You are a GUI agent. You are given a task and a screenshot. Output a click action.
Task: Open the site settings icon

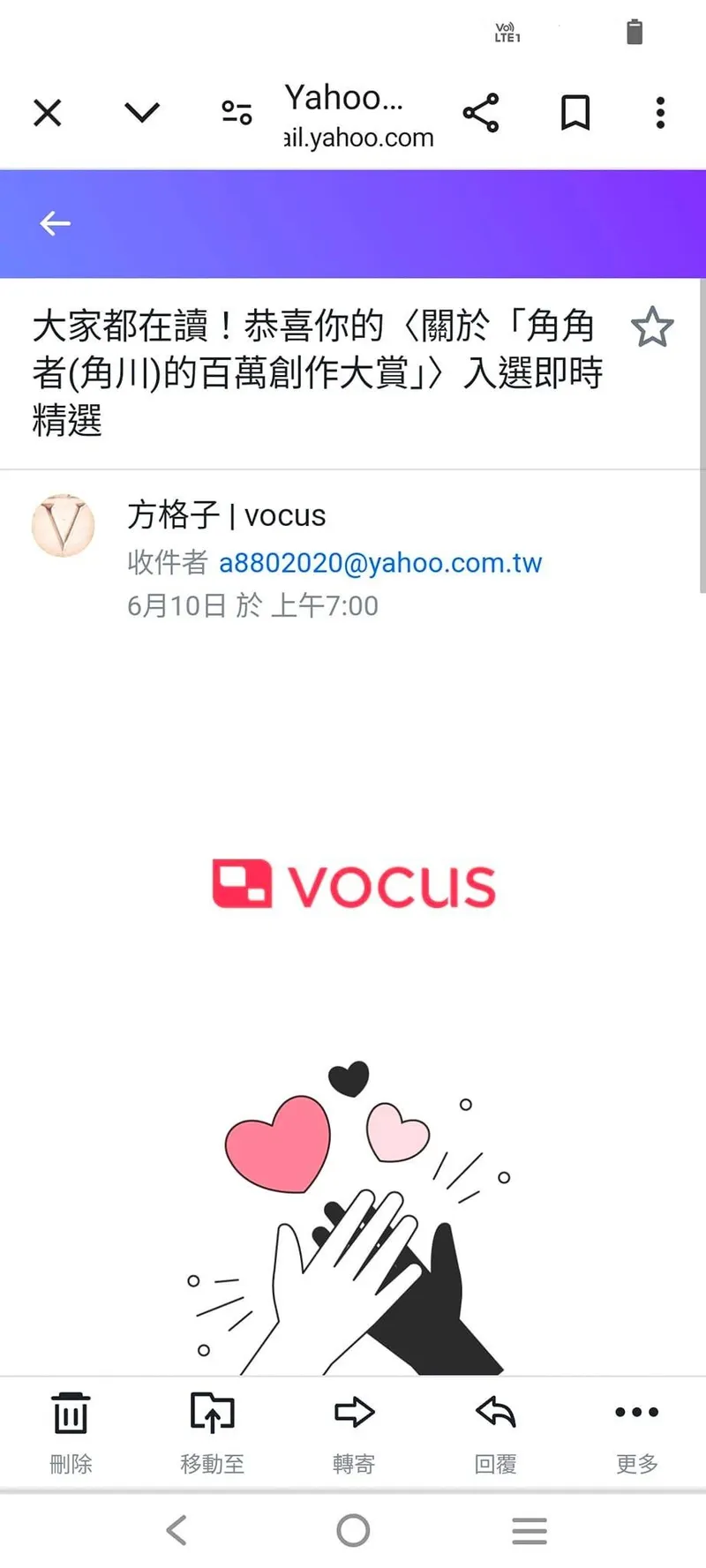click(x=237, y=113)
